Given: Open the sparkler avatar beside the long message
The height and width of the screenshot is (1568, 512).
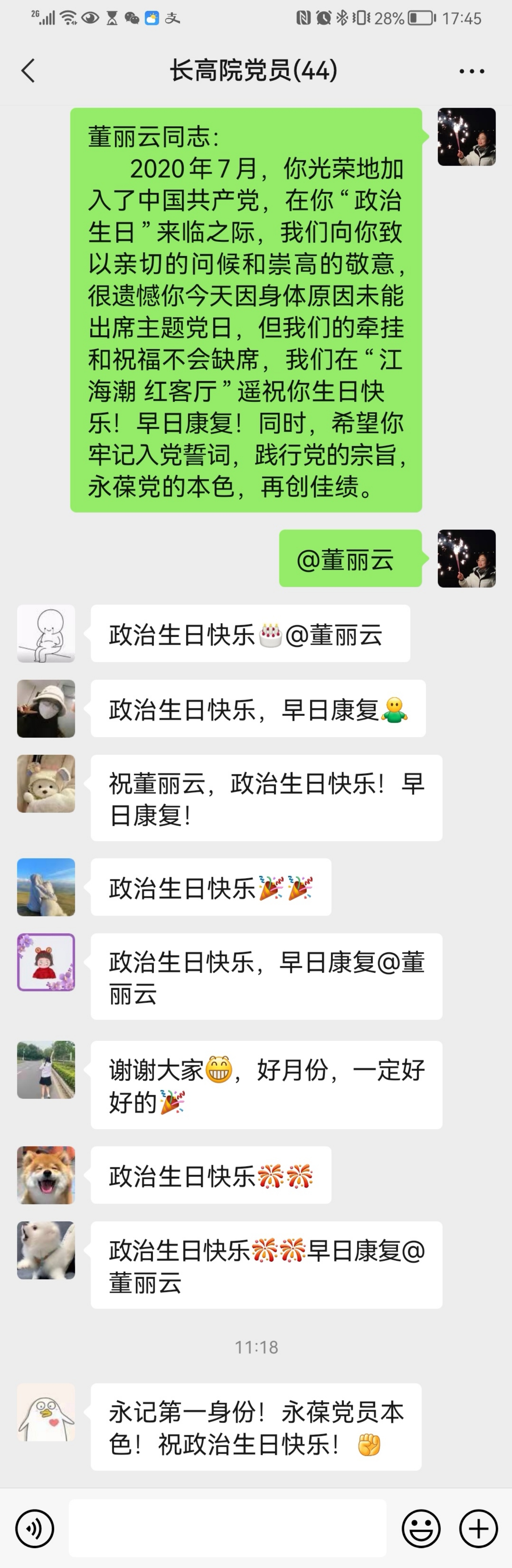Looking at the screenshot, I should pos(466,137).
